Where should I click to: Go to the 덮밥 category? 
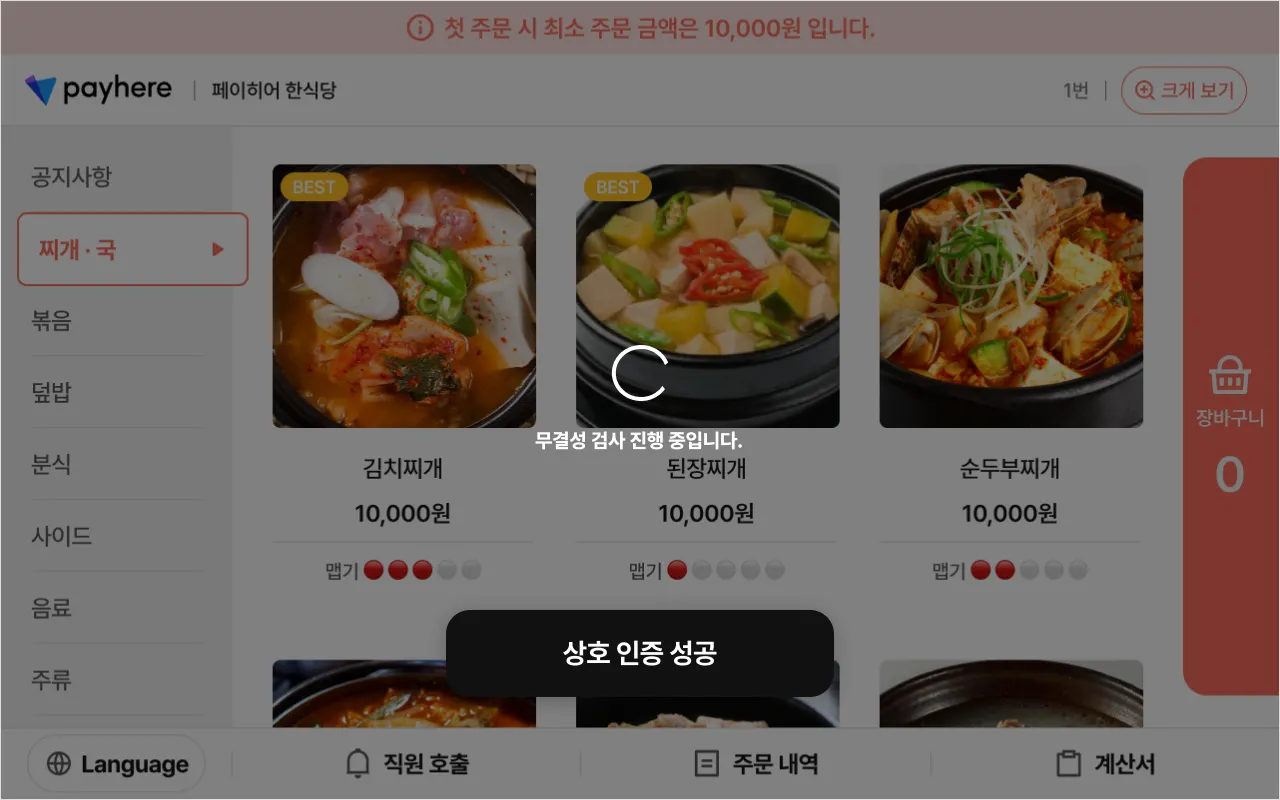52,392
